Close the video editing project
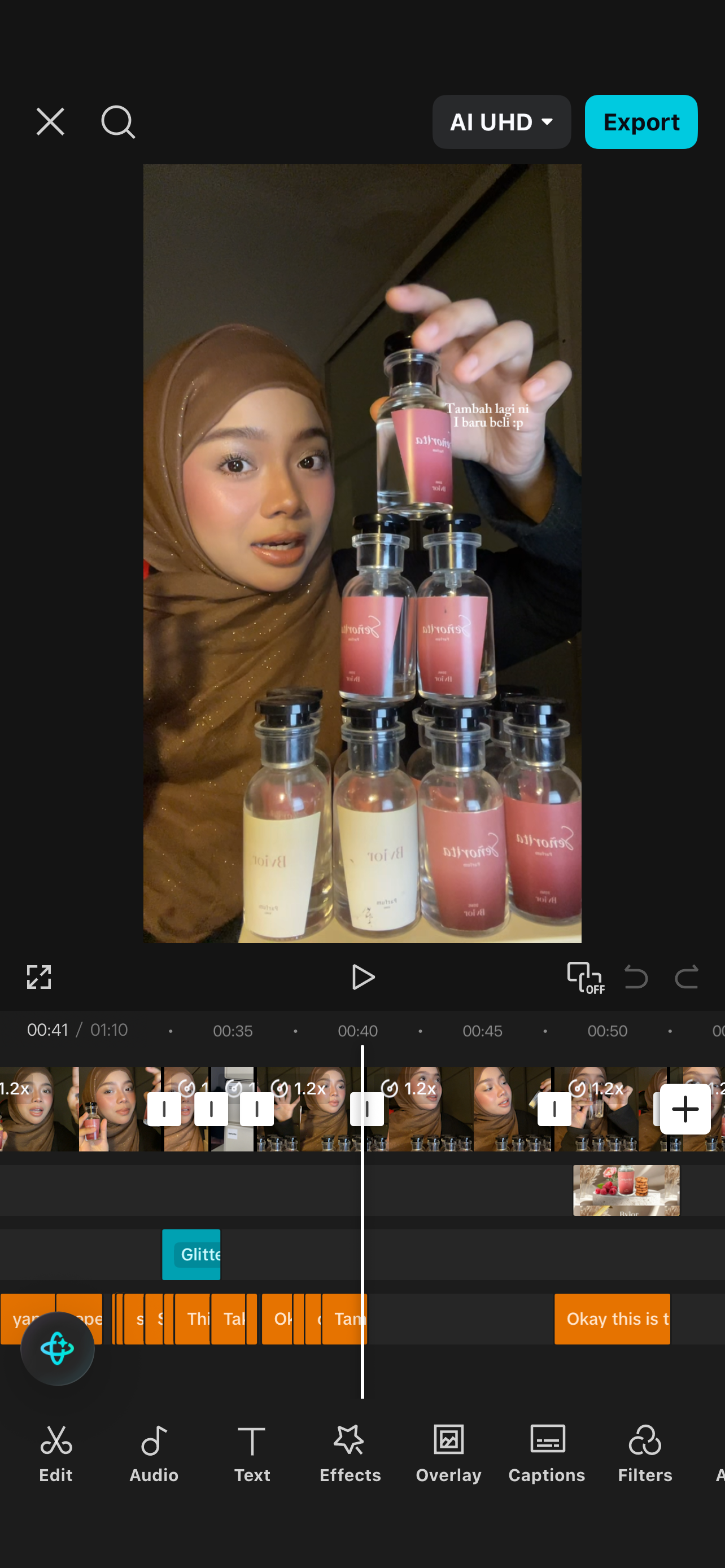Screen dimensions: 725x1568 tap(50, 122)
